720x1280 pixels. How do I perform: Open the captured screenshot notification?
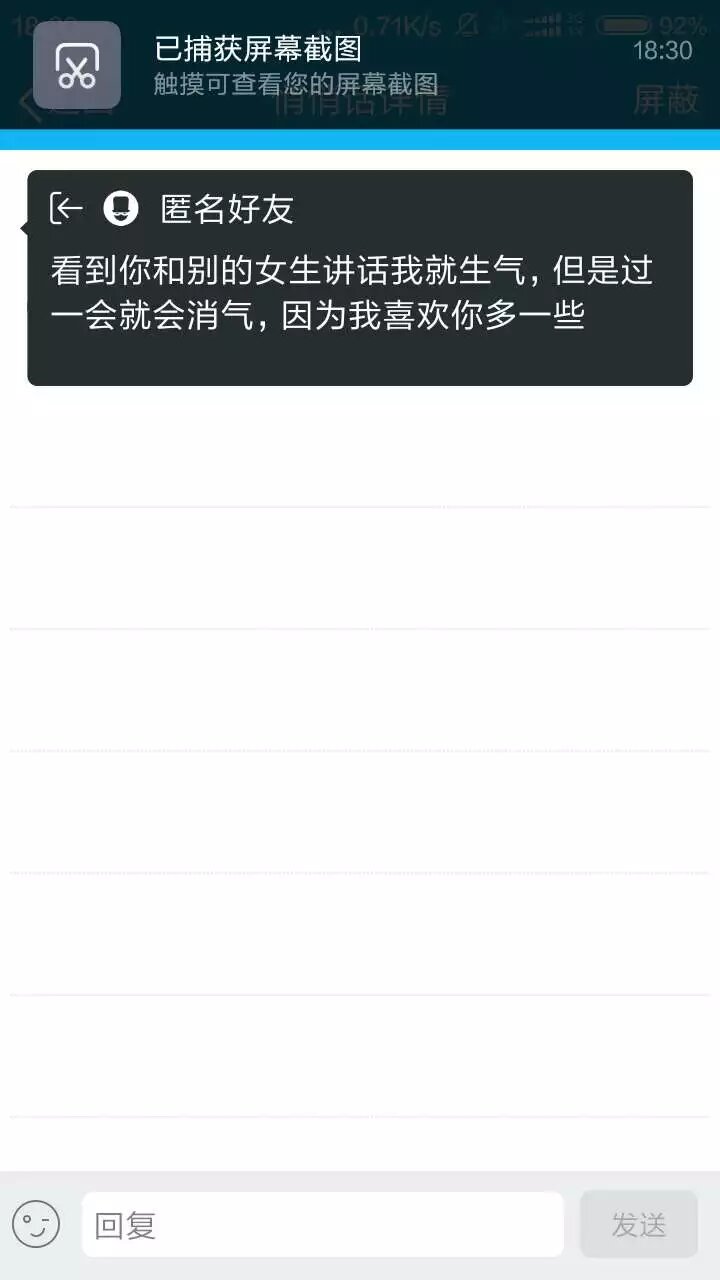coord(360,65)
